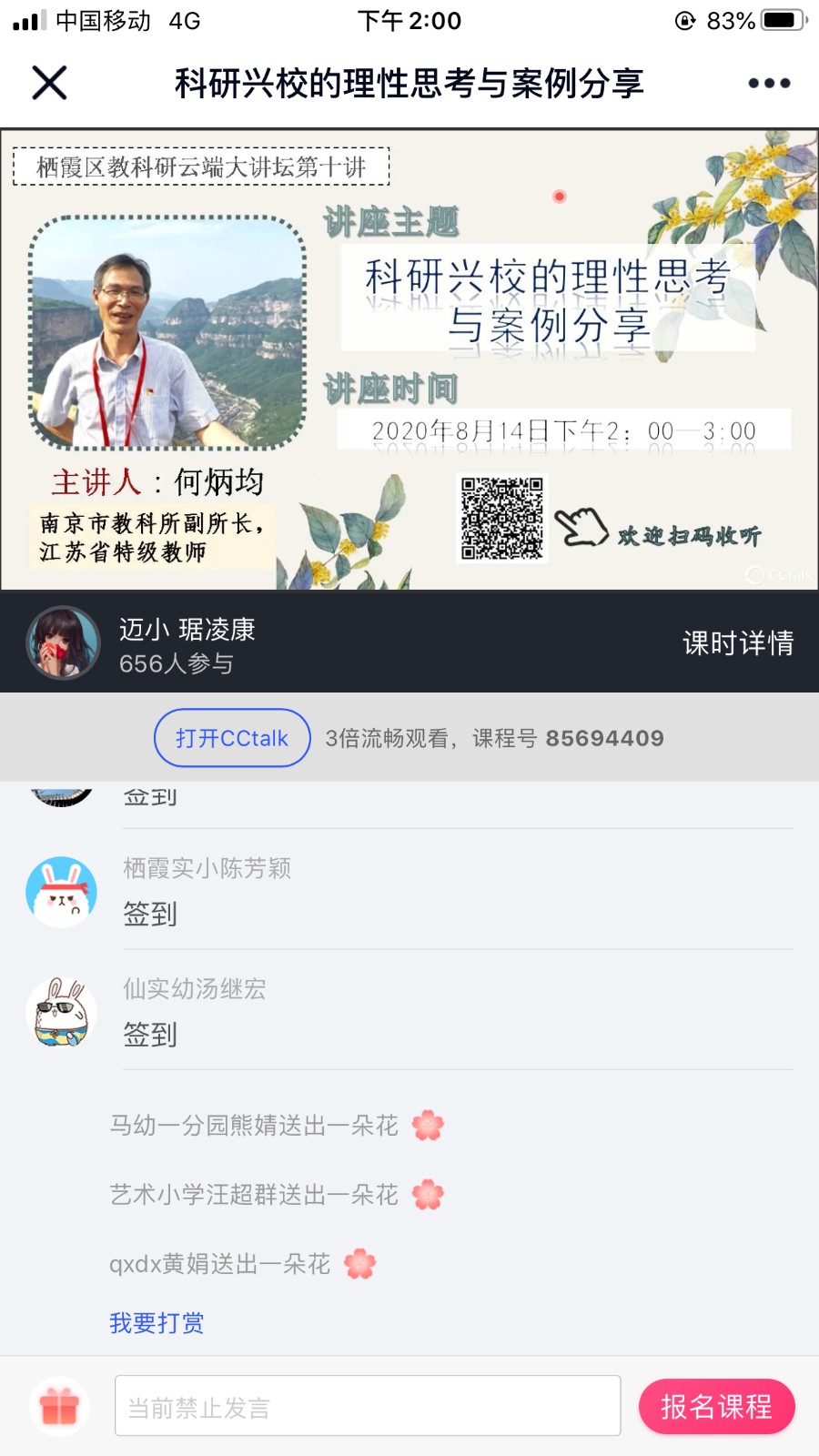Tap 我要打赏 to send a tip
This screenshot has width=819, height=1456.
[x=157, y=1322]
